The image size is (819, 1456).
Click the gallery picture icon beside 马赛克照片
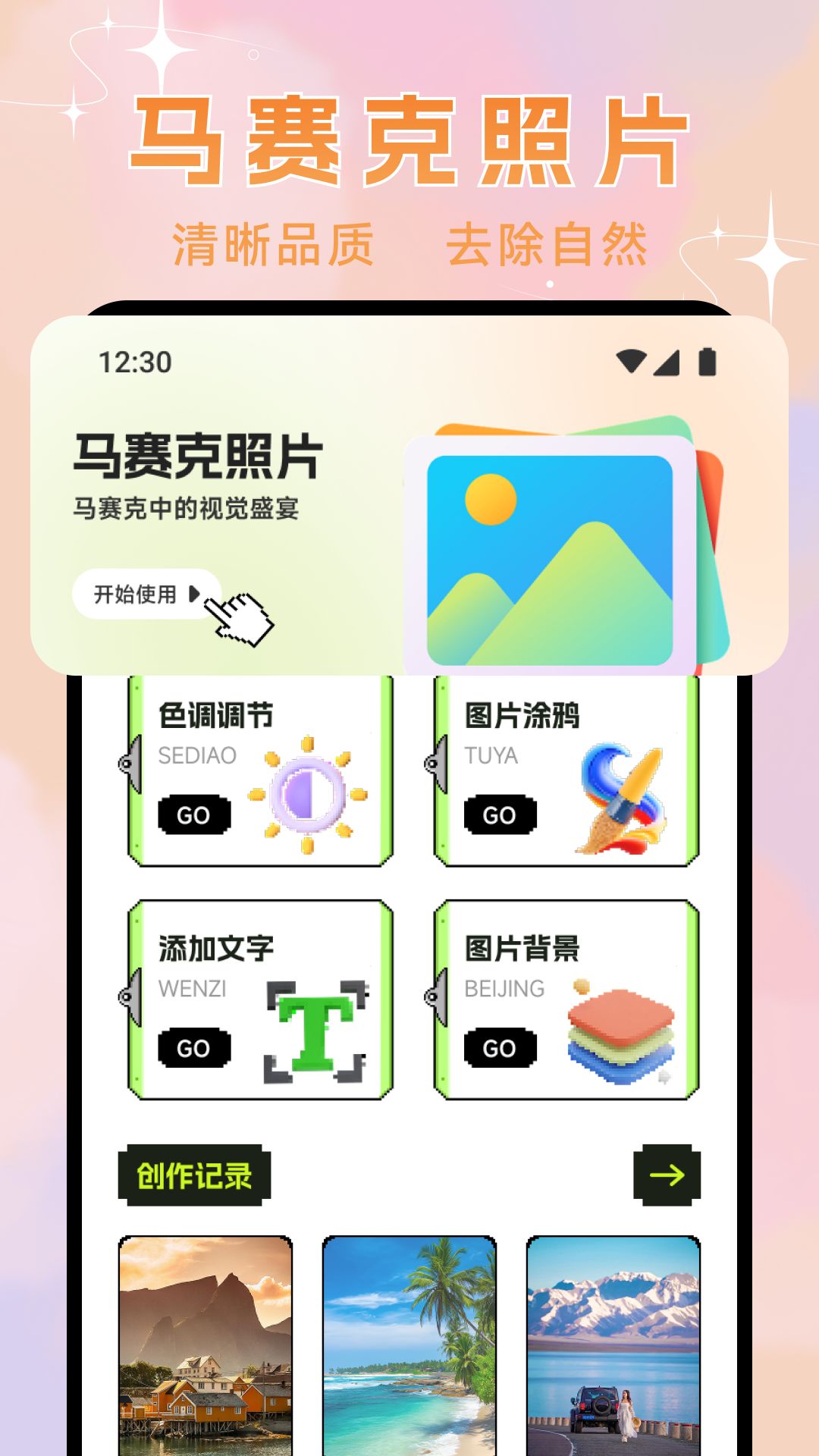coord(550,554)
